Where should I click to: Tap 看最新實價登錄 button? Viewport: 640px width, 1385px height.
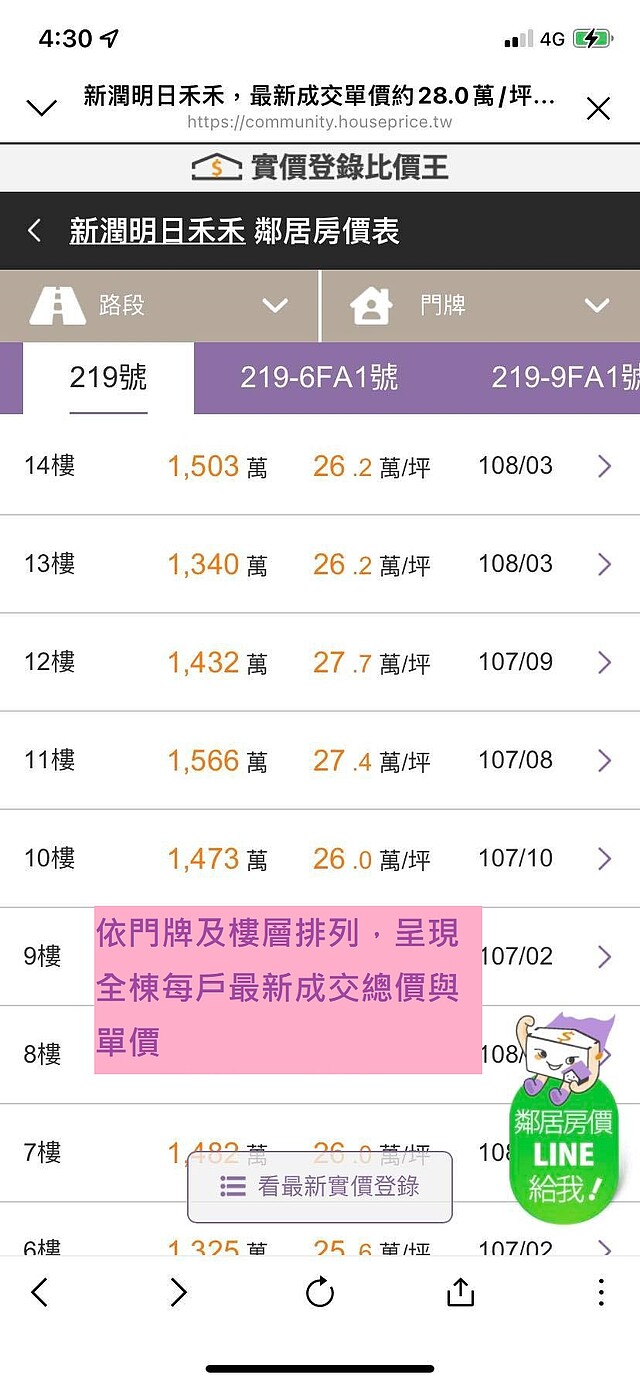pos(320,1187)
